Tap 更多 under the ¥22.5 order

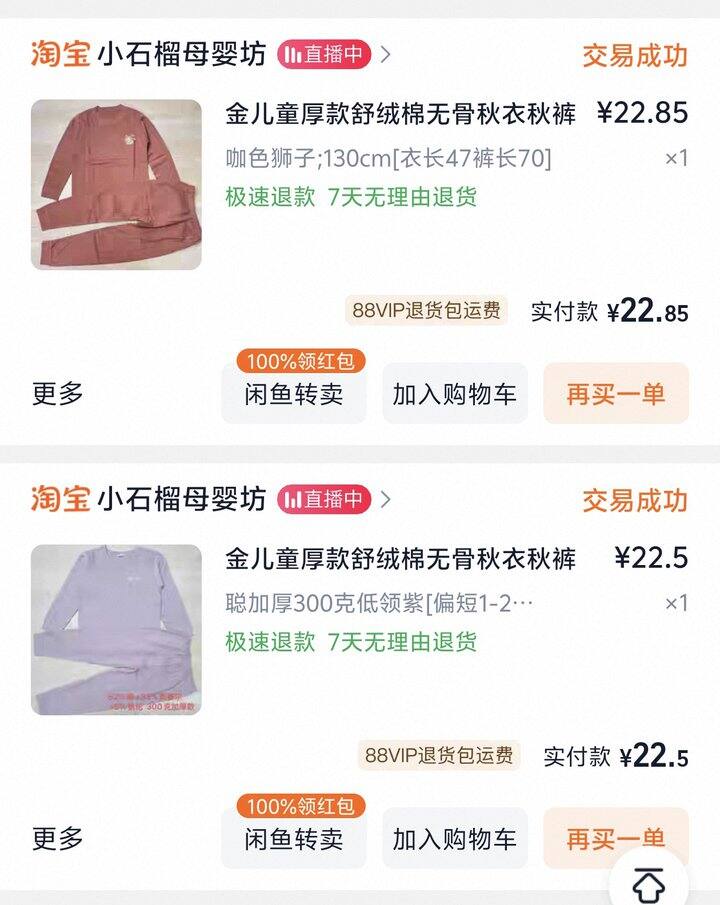pos(57,839)
